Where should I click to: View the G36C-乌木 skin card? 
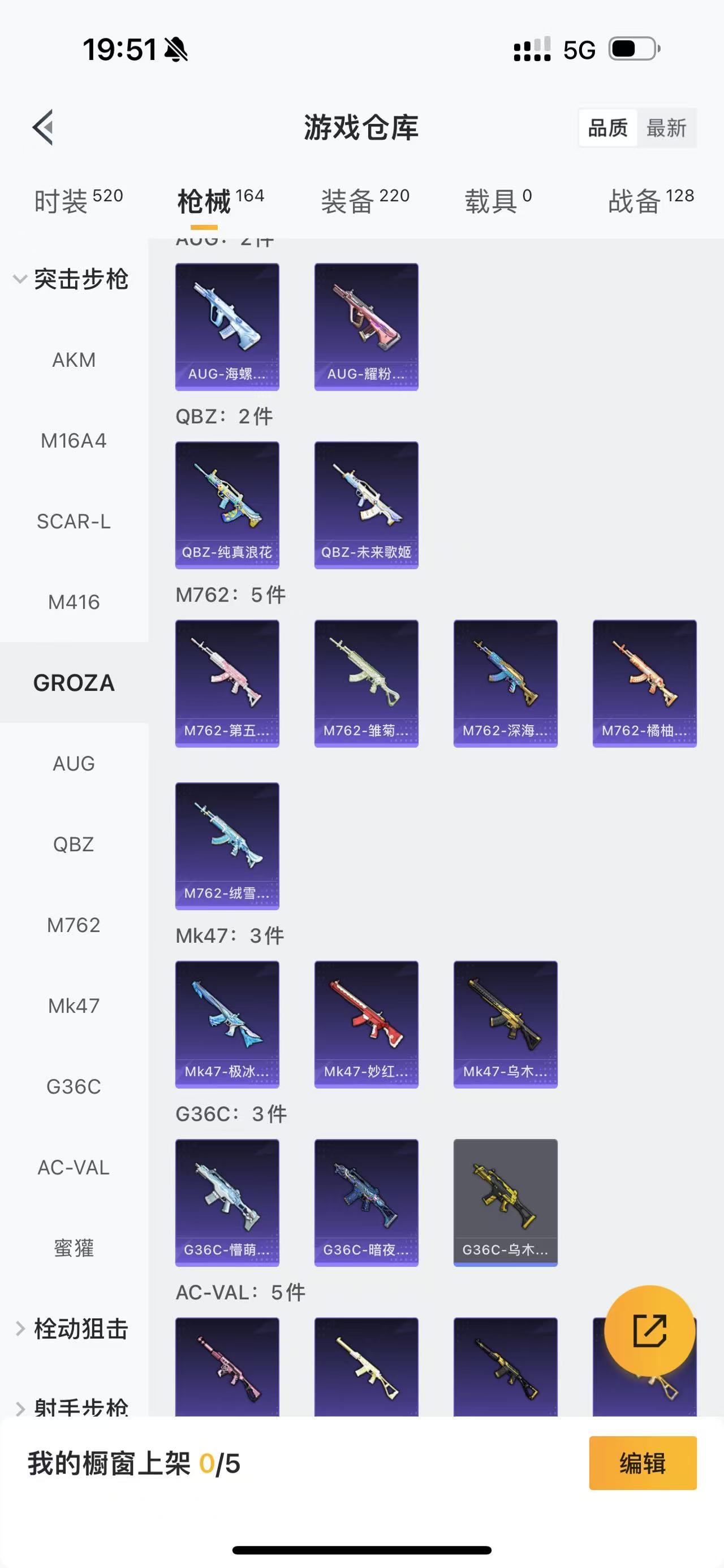pos(506,1202)
